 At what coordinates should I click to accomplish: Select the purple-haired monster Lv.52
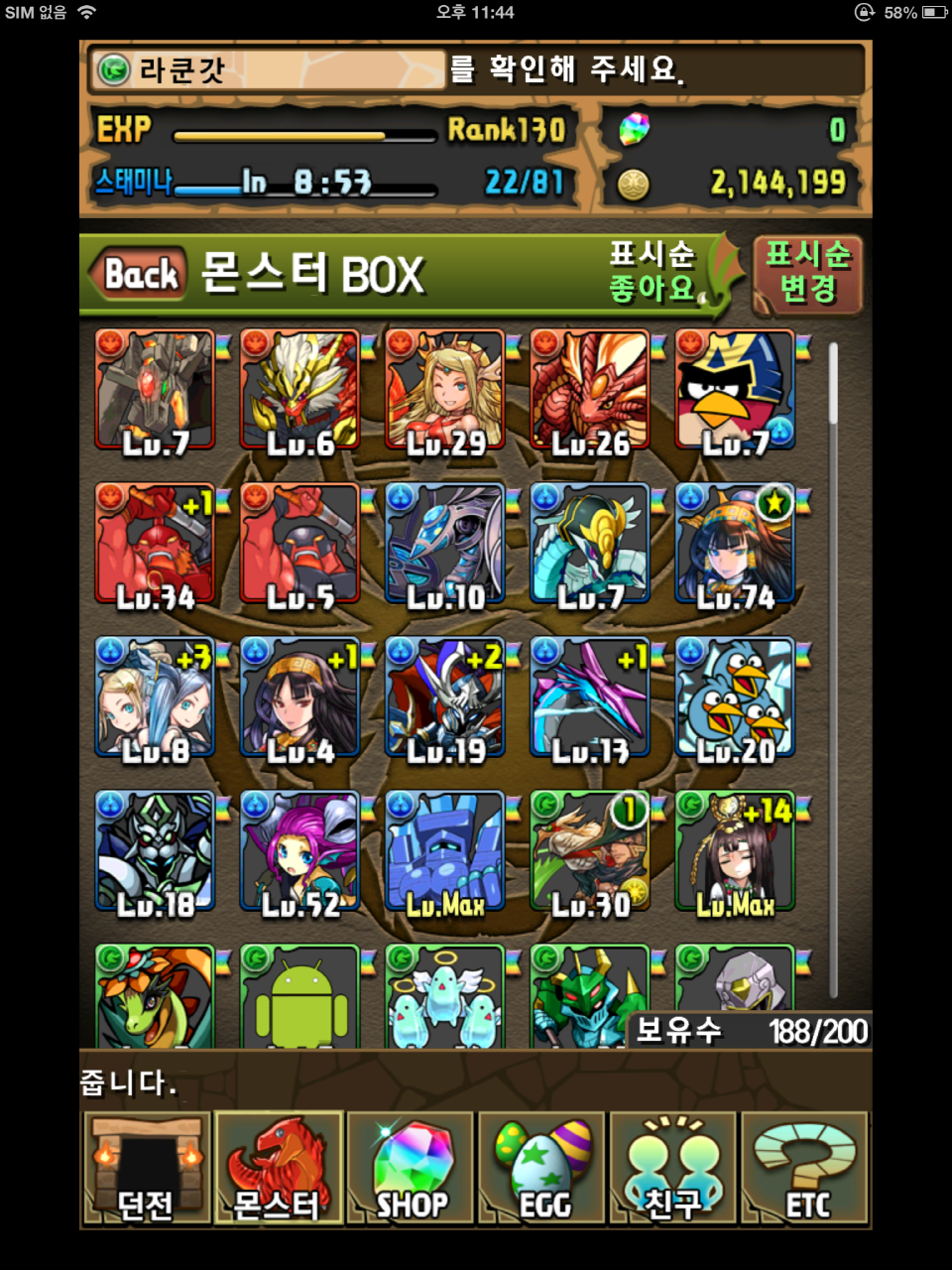coord(300,852)
